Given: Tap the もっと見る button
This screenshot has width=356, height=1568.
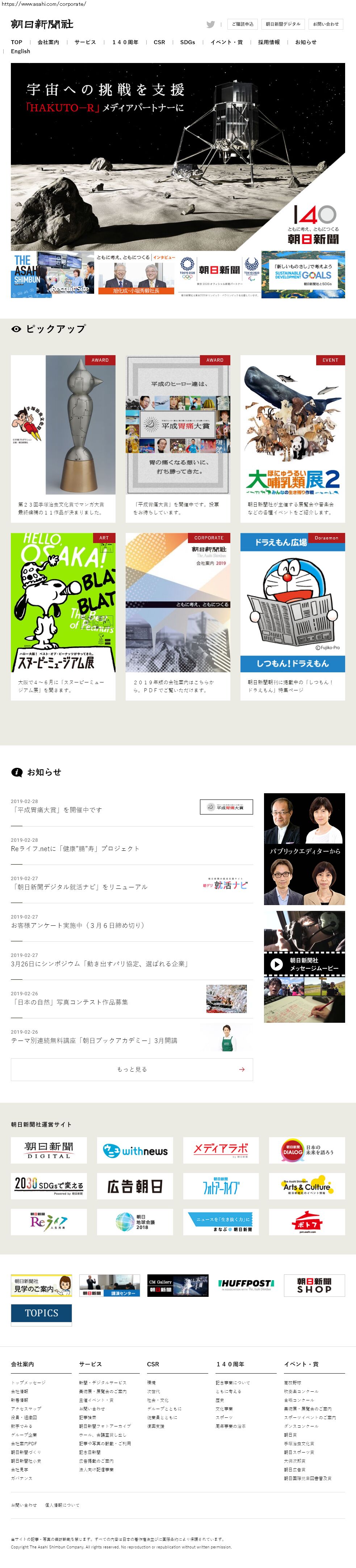Looking at the screenshot, I should pos(131,1069).
